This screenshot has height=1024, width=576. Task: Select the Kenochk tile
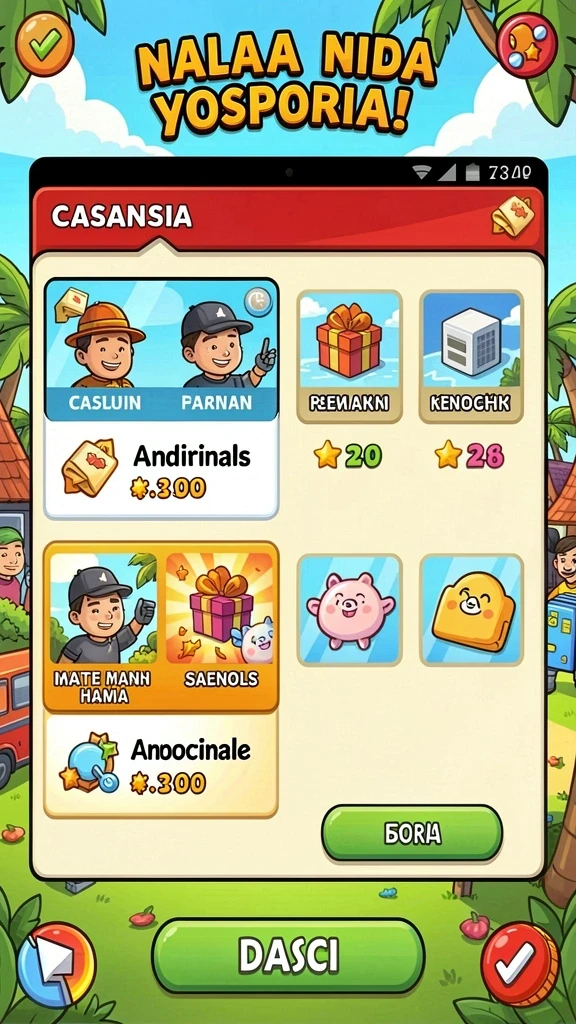coord(471,357)
